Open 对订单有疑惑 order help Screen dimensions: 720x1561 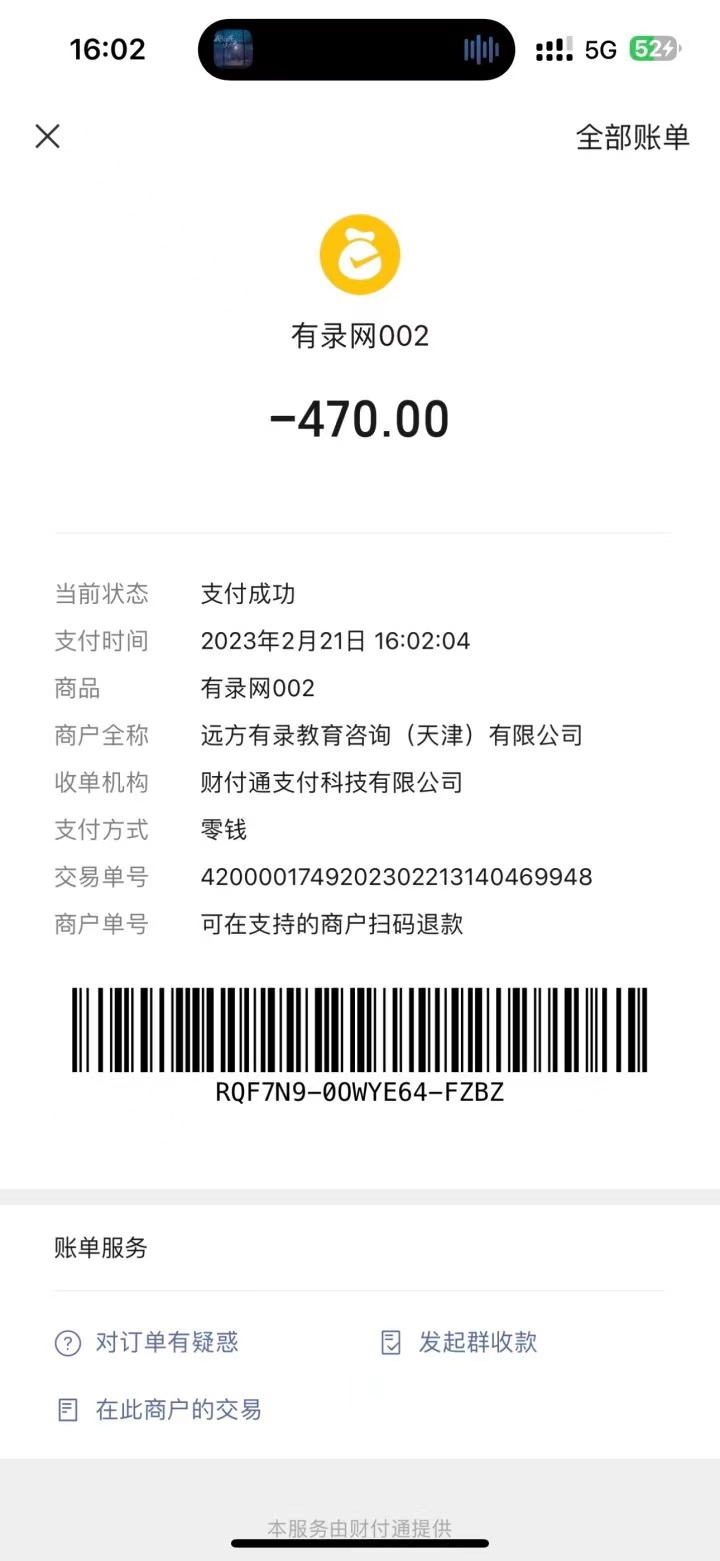pos(147,1342)
